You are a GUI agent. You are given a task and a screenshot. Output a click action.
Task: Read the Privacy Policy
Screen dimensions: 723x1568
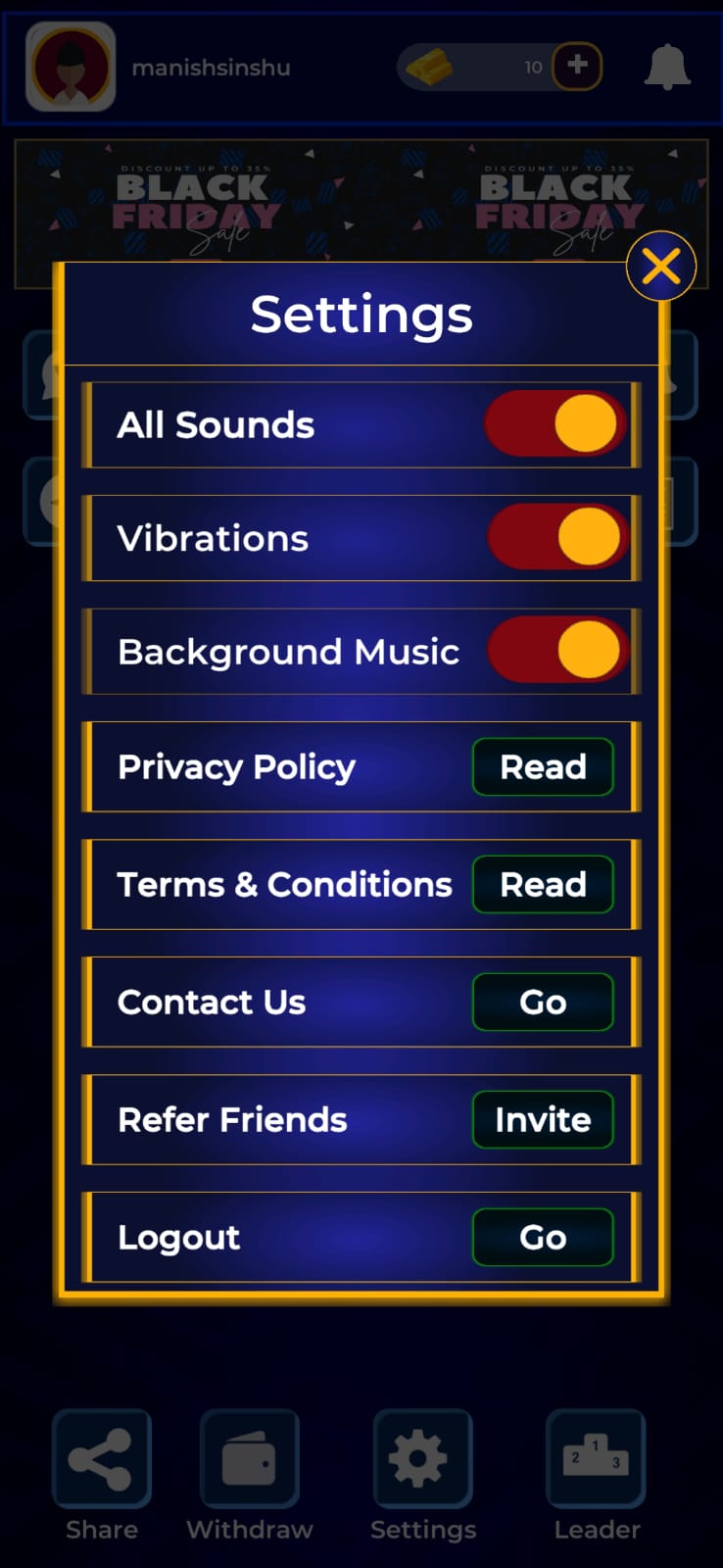pos(544,766)
